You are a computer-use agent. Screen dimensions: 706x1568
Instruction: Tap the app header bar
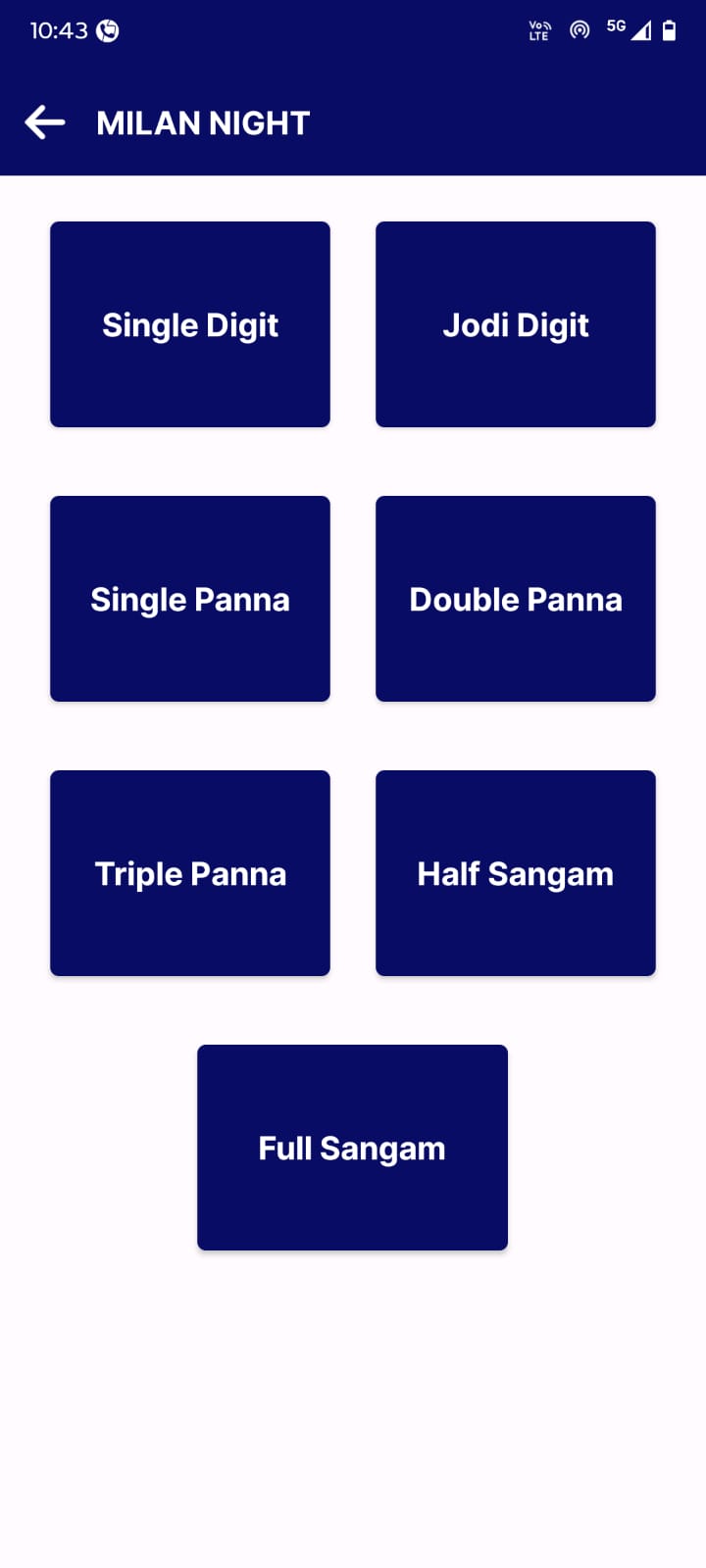[x=353, y=122]
